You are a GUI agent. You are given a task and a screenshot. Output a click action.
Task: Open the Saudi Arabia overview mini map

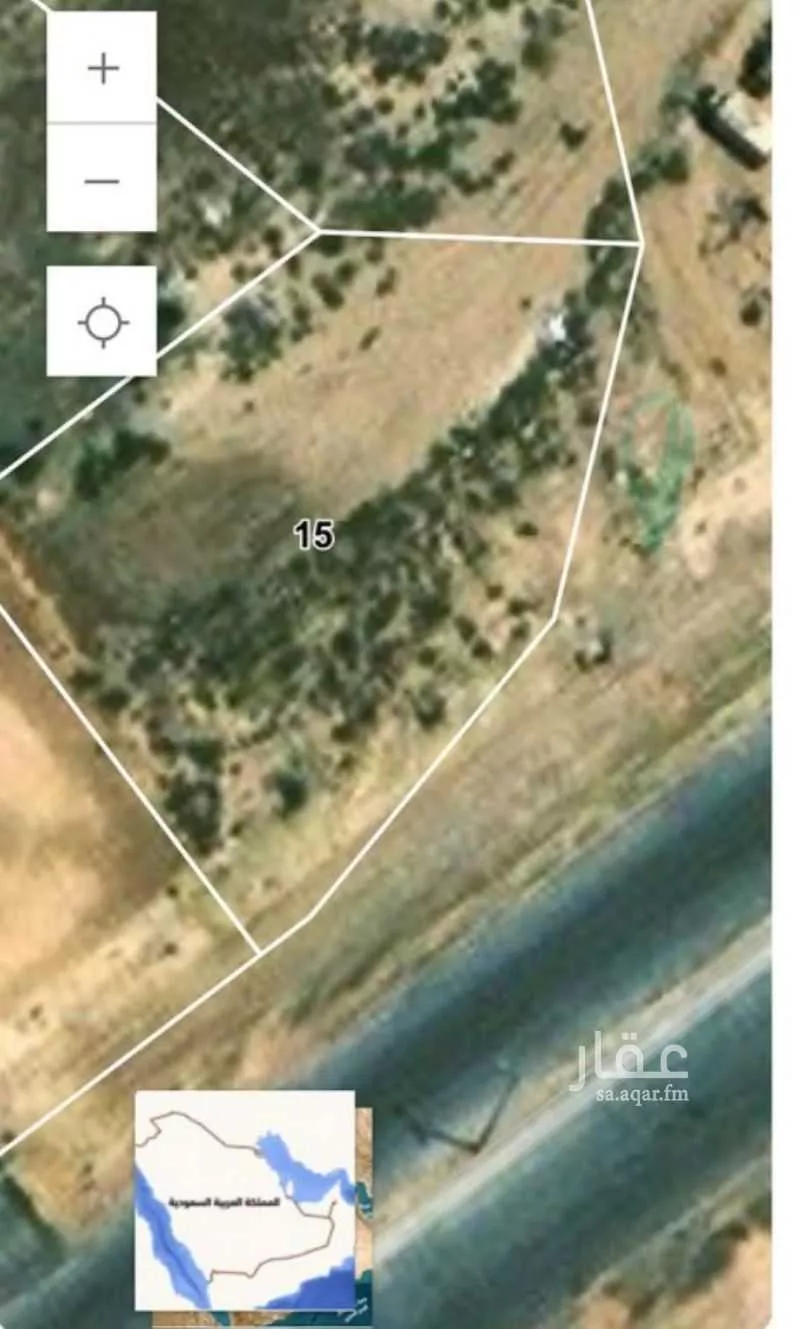[246, 1199]
